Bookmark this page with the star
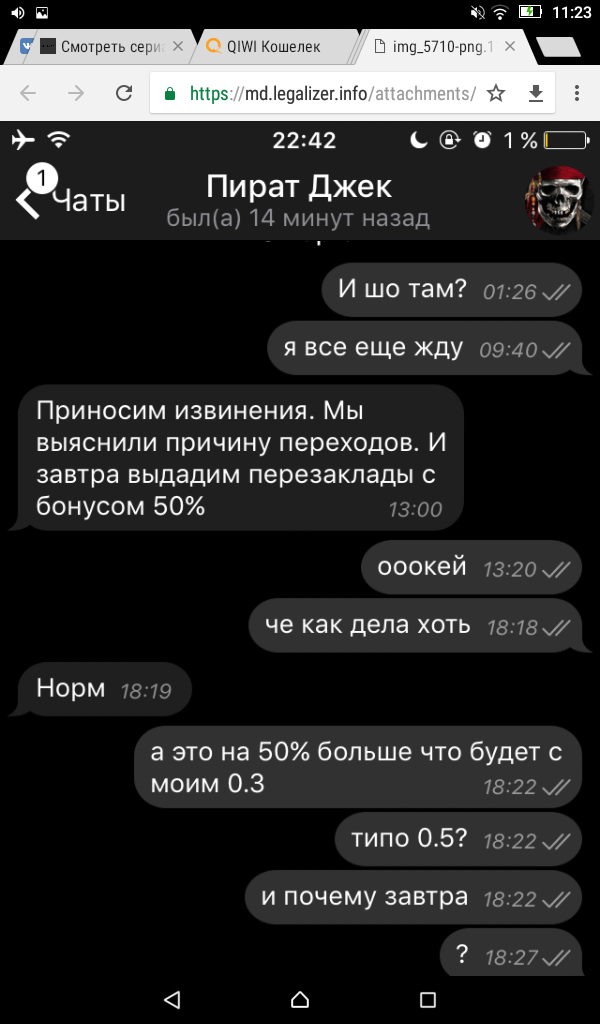Viewport: 600px width, 1024px height. (496, 93)
